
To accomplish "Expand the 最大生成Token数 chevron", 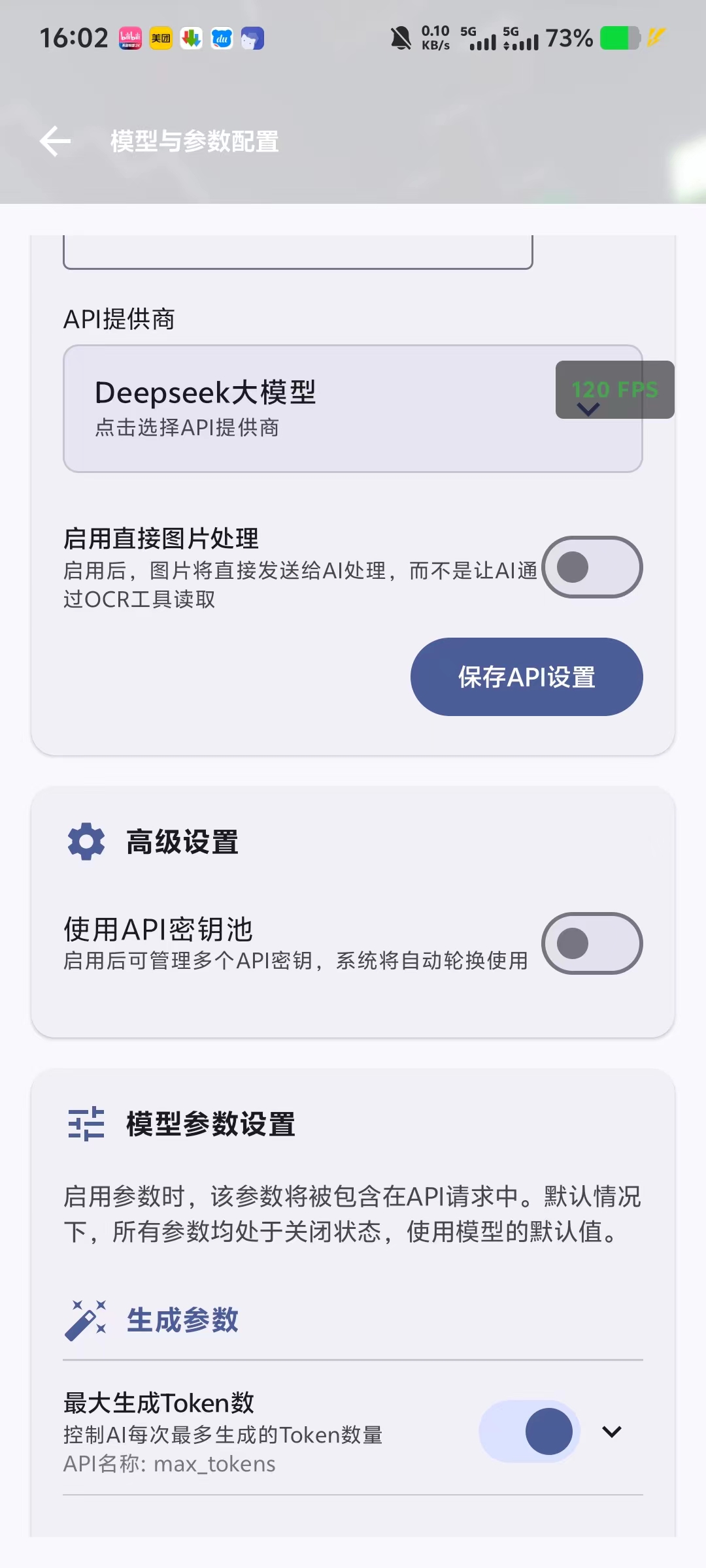I will 613,1431.
